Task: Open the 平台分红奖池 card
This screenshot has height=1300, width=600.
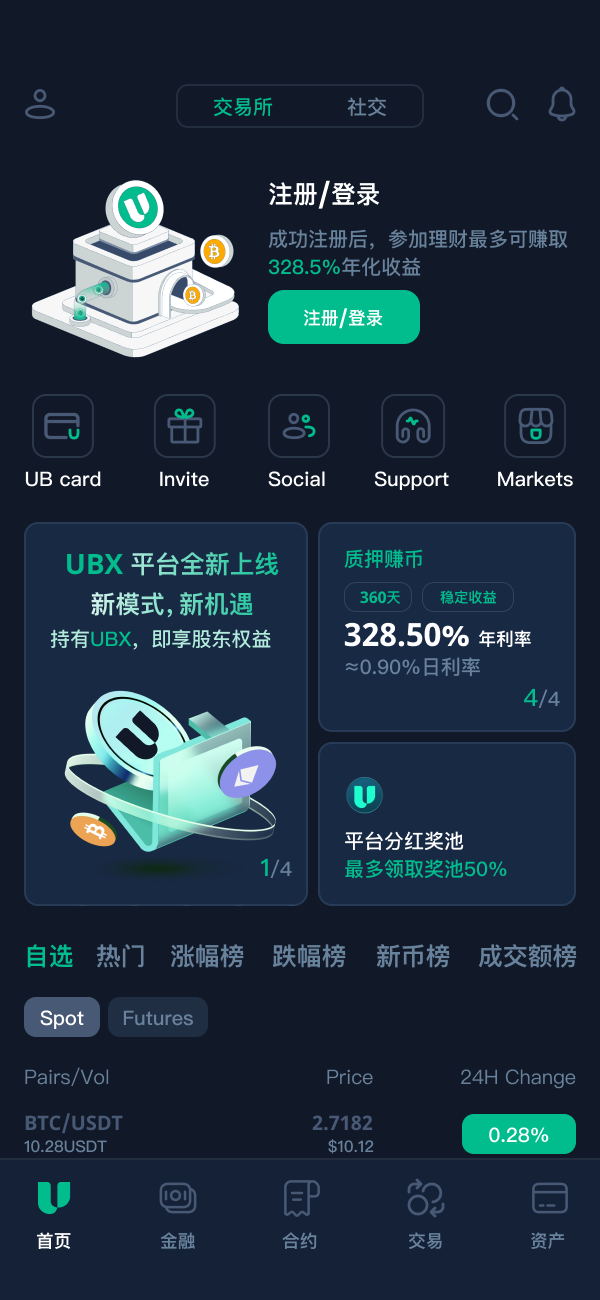Action: click(447, 824)
